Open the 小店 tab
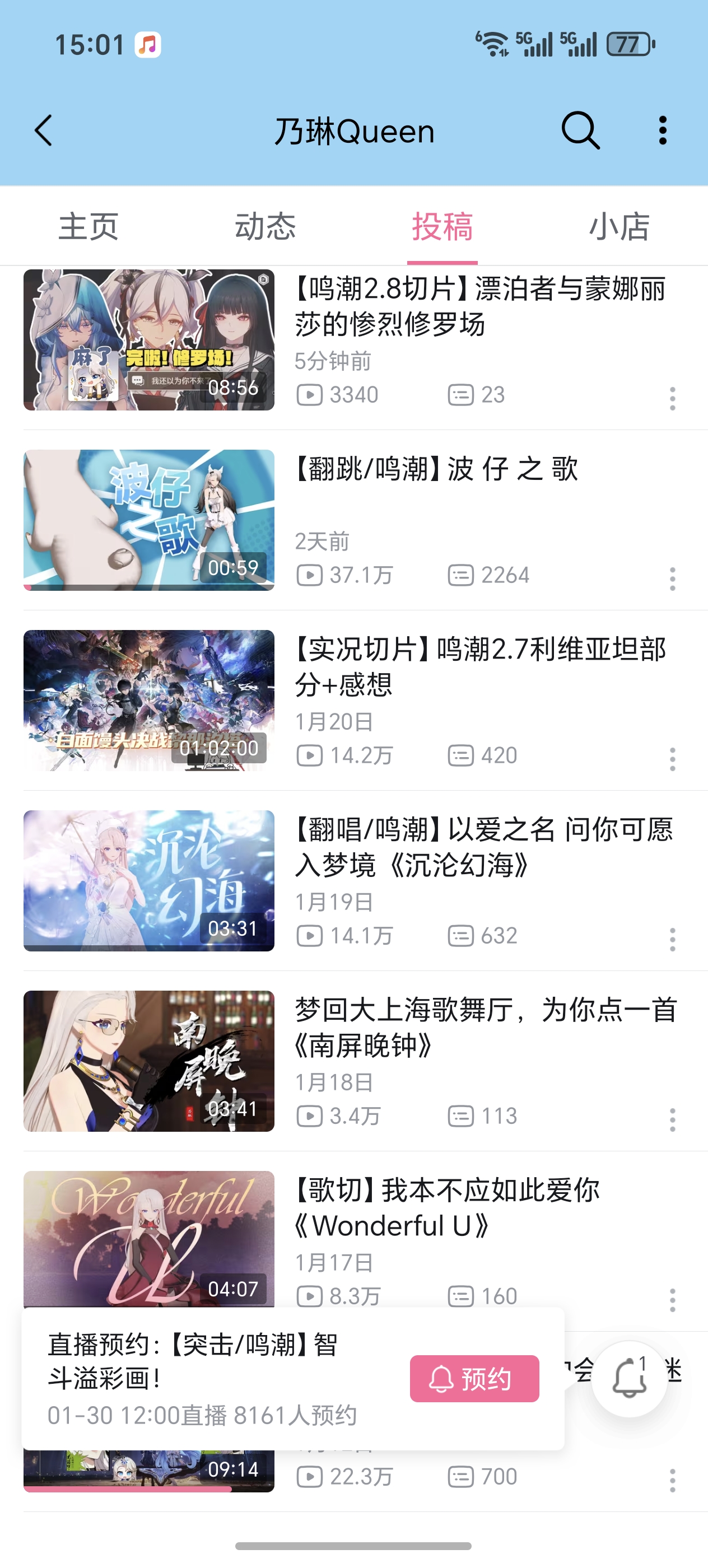This screenshot has height=1568, width=708. click(619, 226)
